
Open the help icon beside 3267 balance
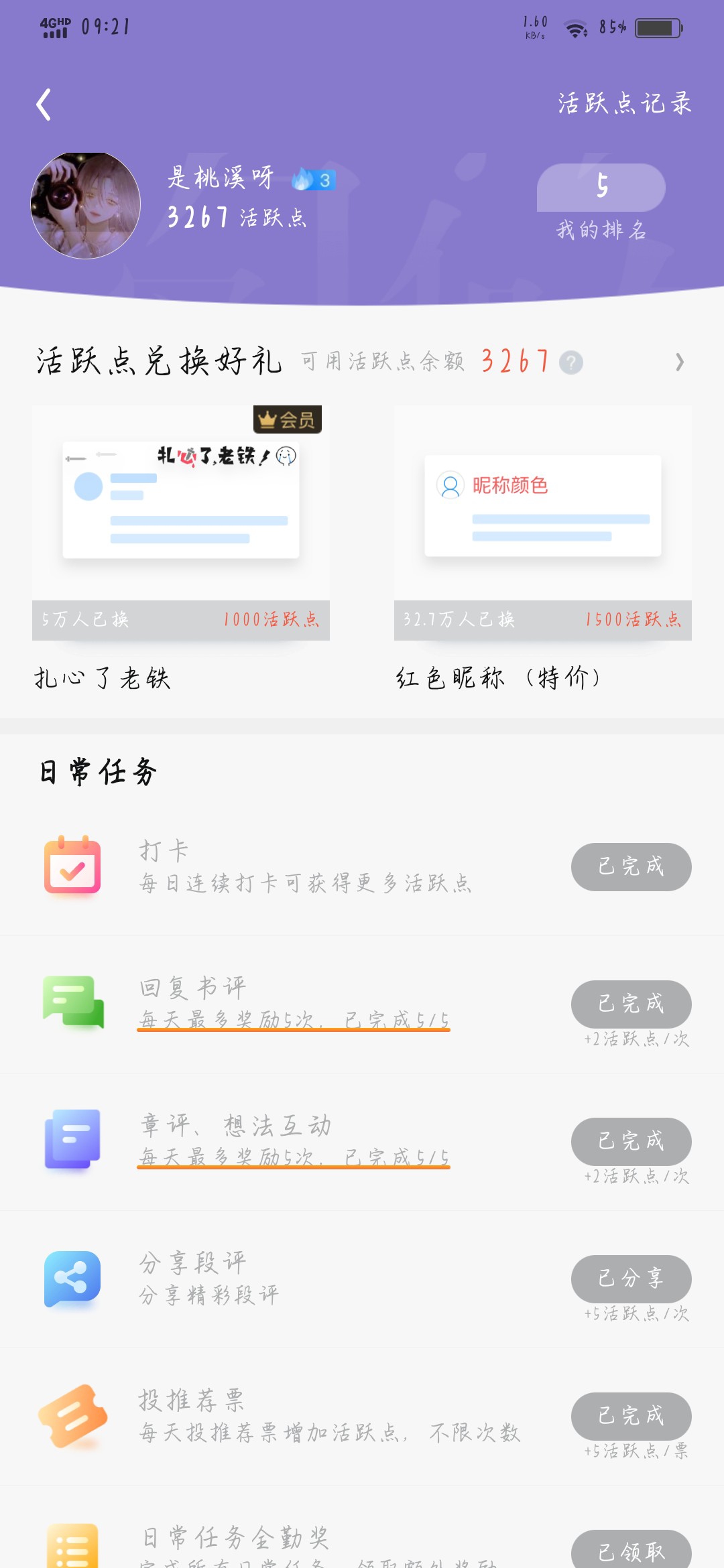571,363
